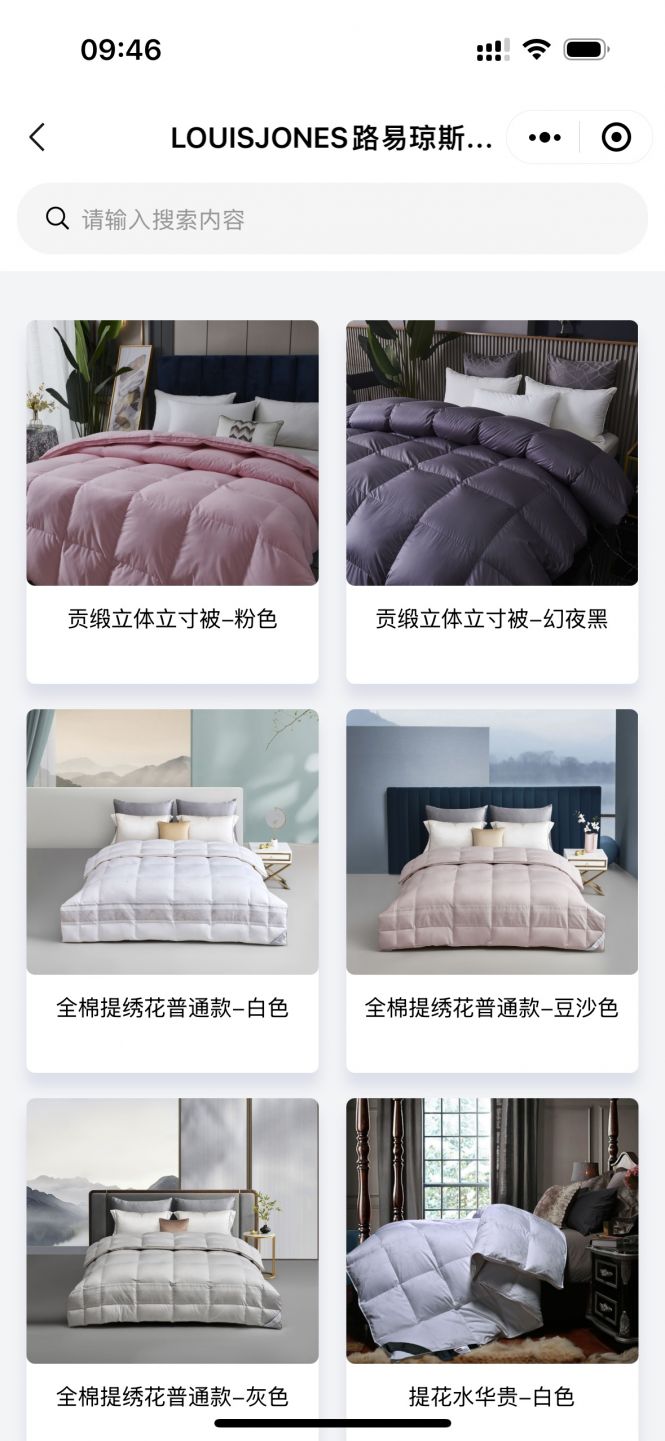Screen dimensions: 665x1441
Task: Open the 贡缎立体立寸被-粉色 product card
Action: [x=172, y=500]
